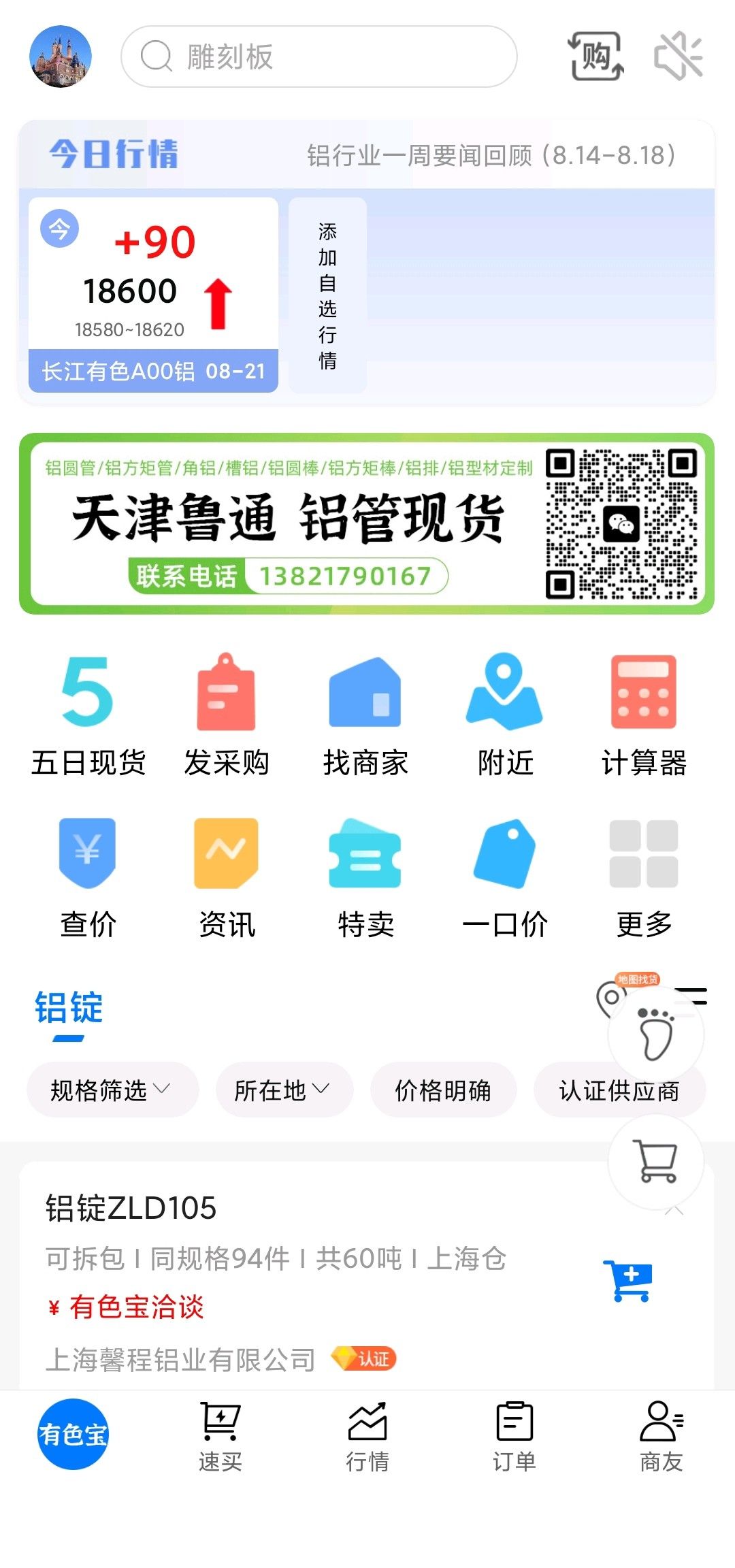Open the 附近 nearby map shortcut

click(x=505, y=715)
